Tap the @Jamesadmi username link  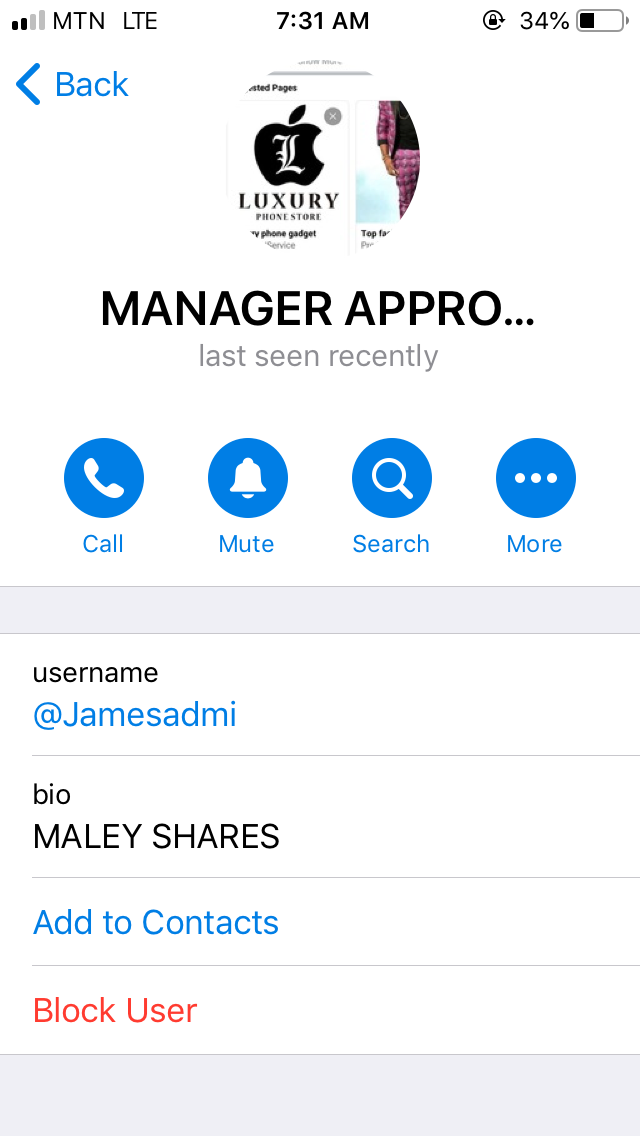coord(135,715)
